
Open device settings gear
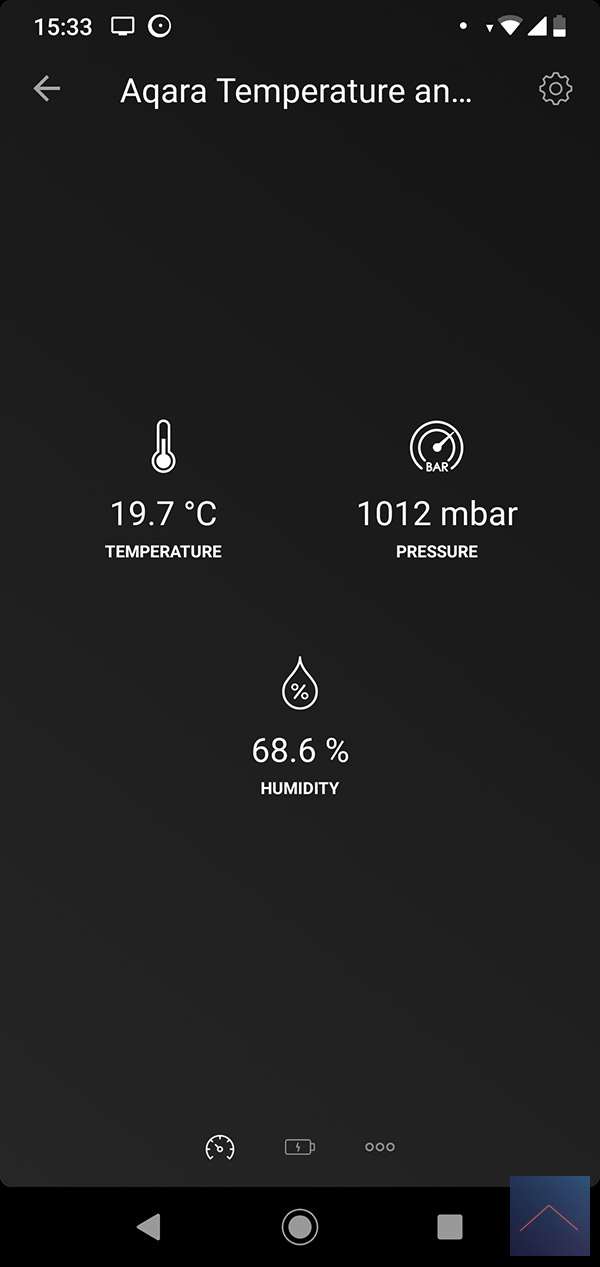555,89
